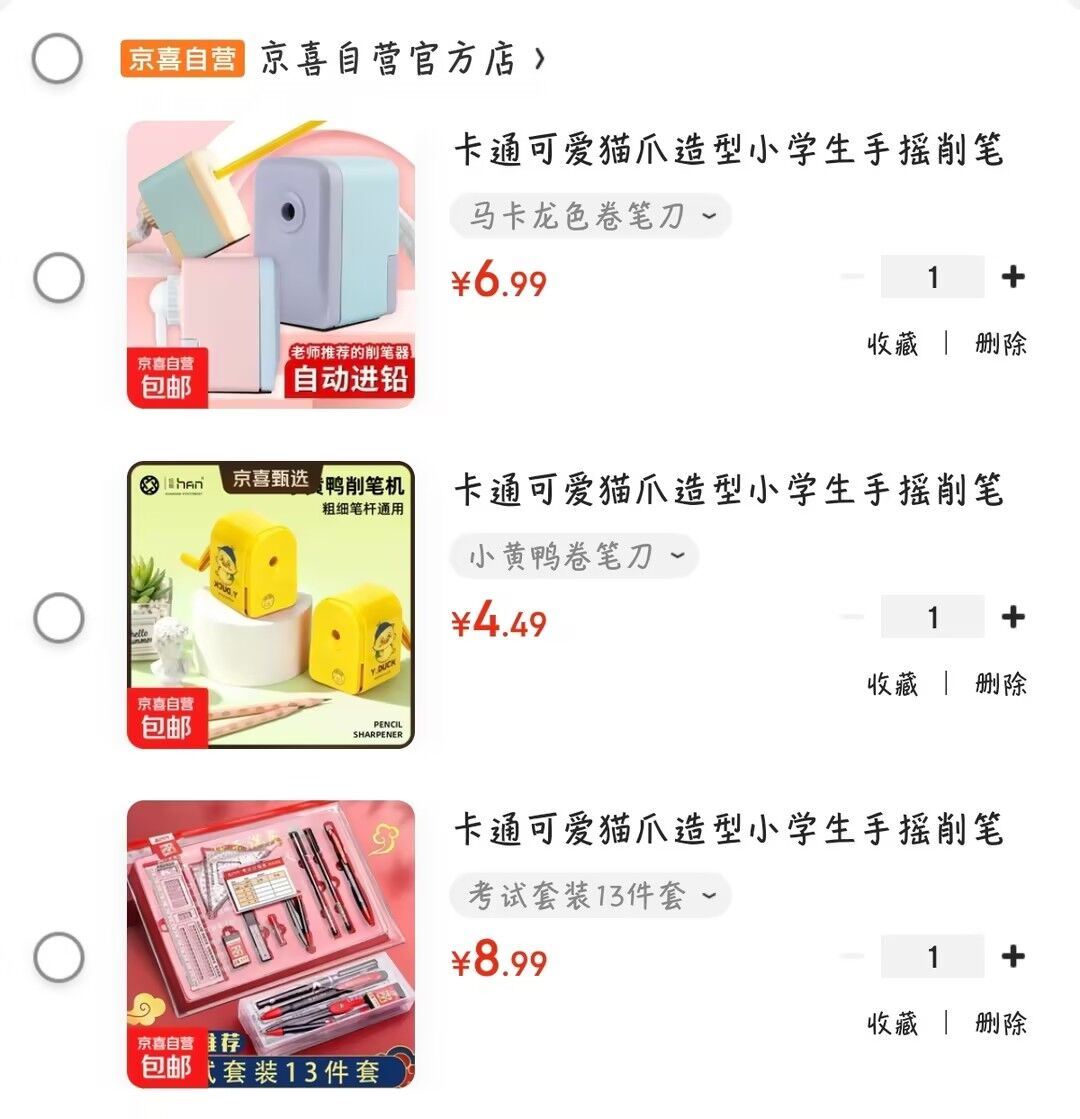Open the yellow duck sharpener image
1080x1119 pixels.
pos(270,605)
